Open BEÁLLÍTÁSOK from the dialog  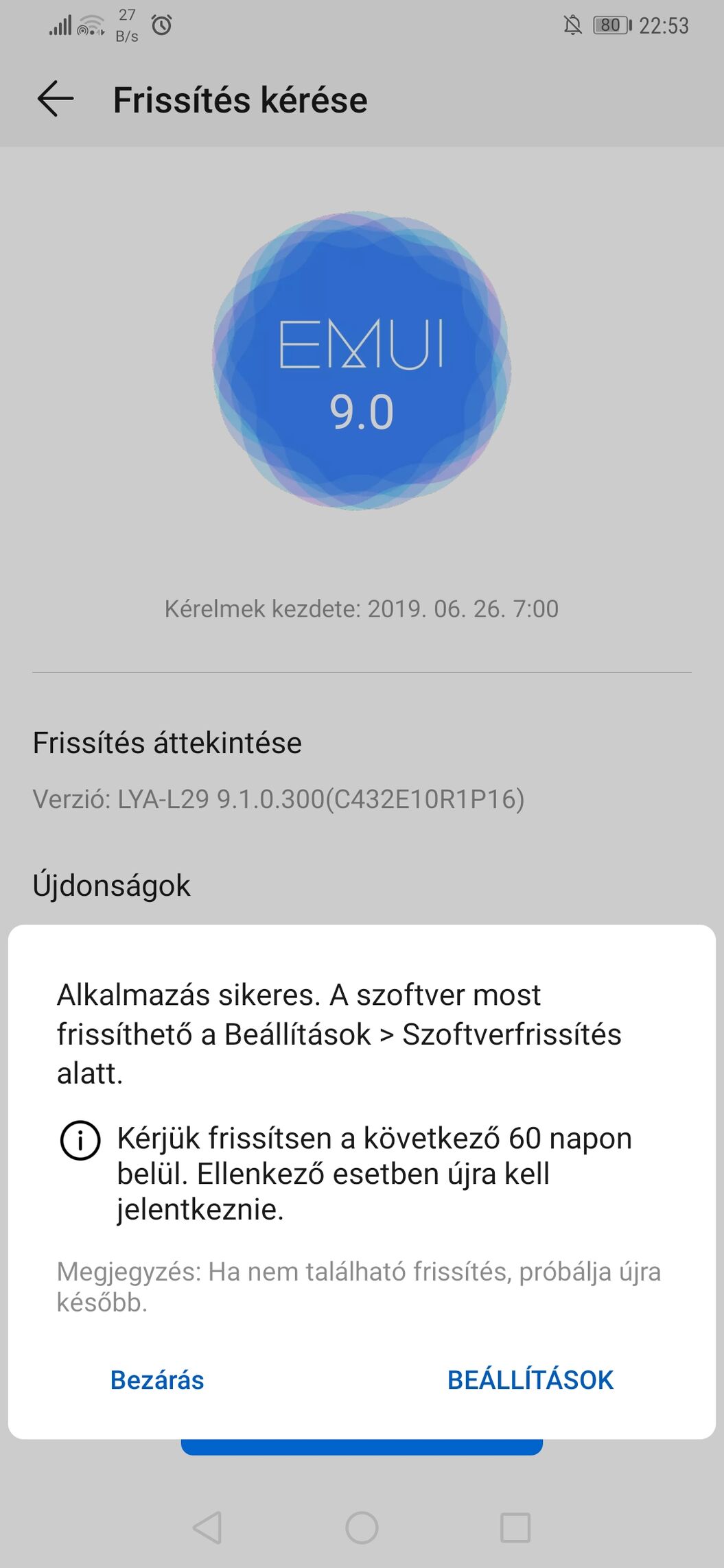point(530,1380)
